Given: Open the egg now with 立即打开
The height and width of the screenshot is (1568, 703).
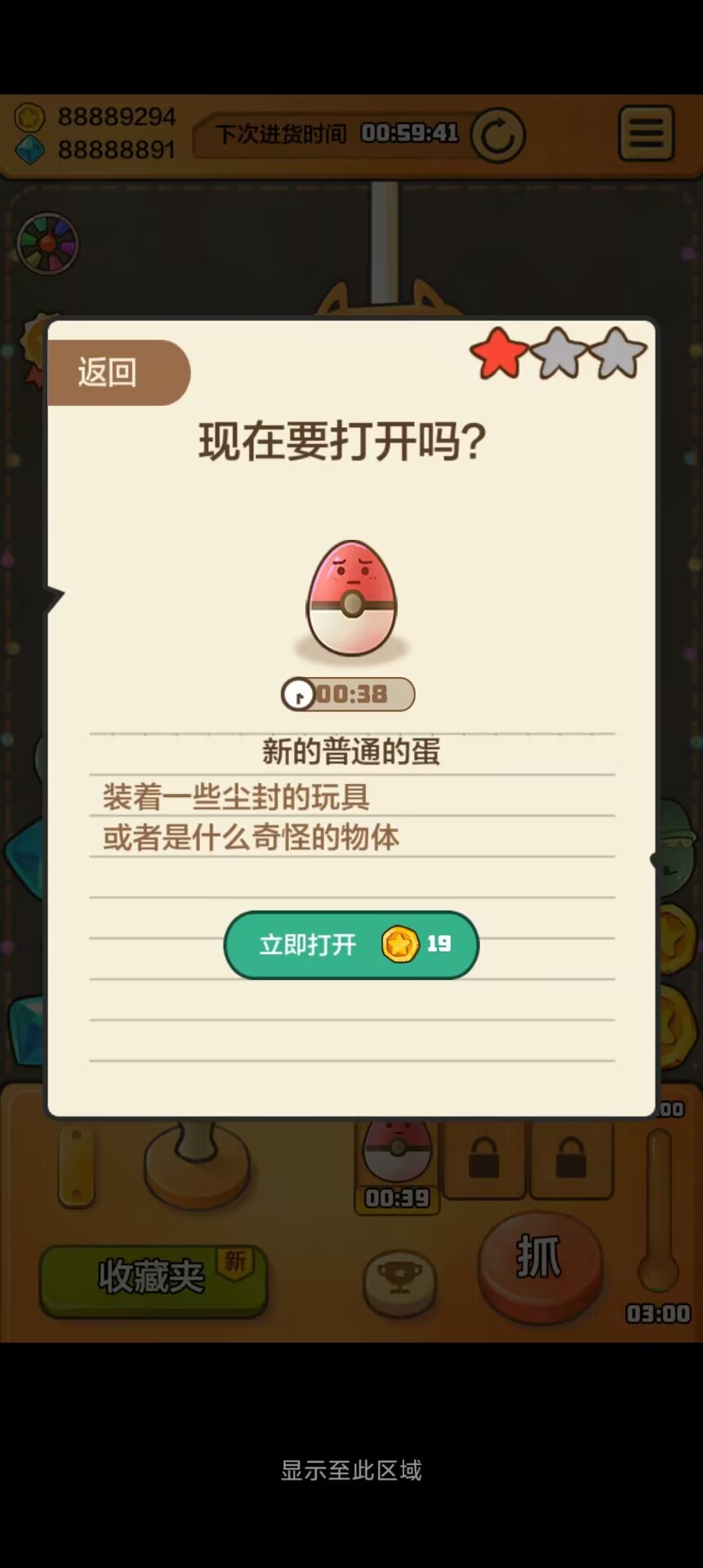Looking at the screenshot, I should point(351,945).
